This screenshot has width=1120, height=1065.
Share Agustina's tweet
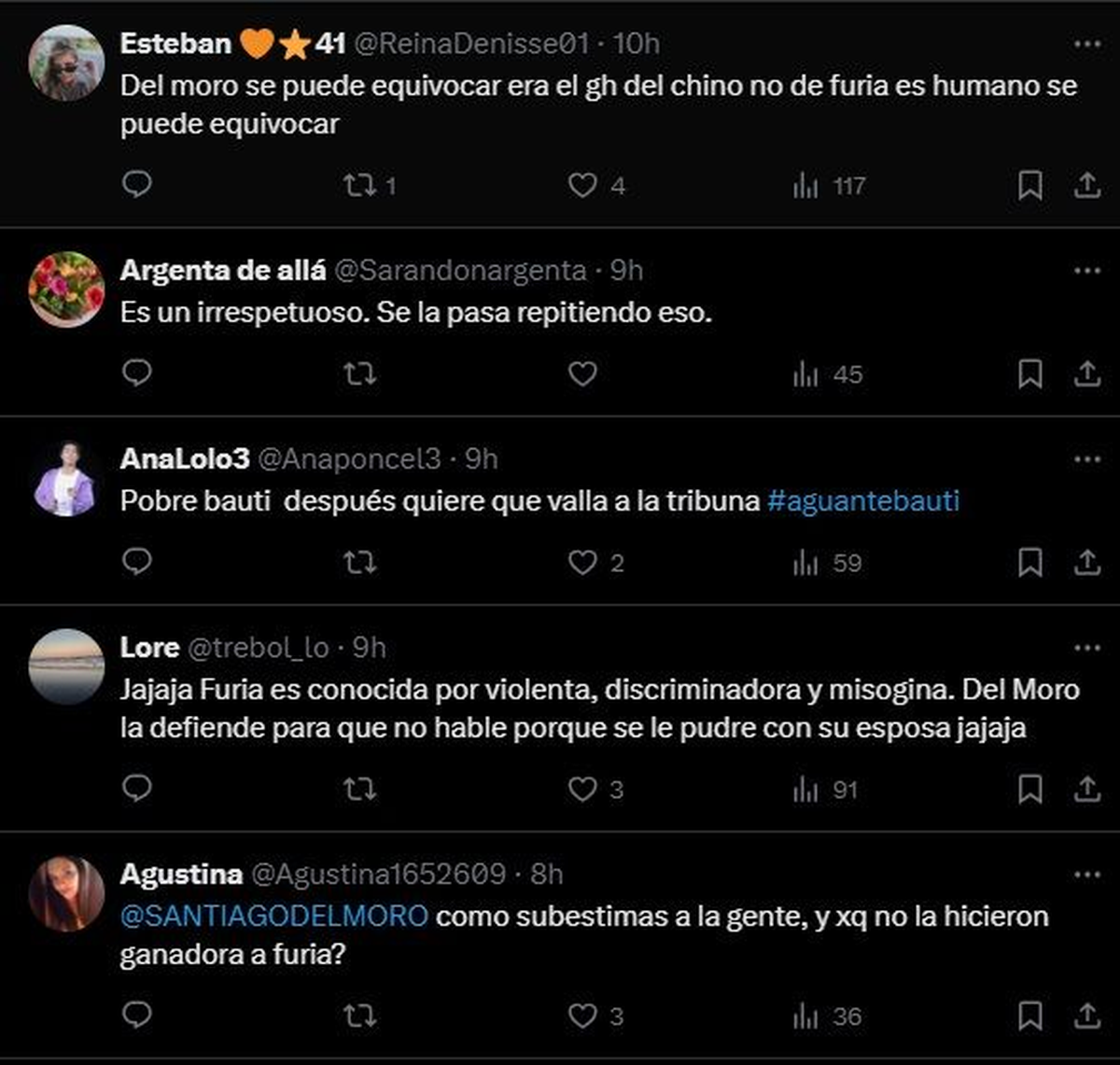1086,1016
